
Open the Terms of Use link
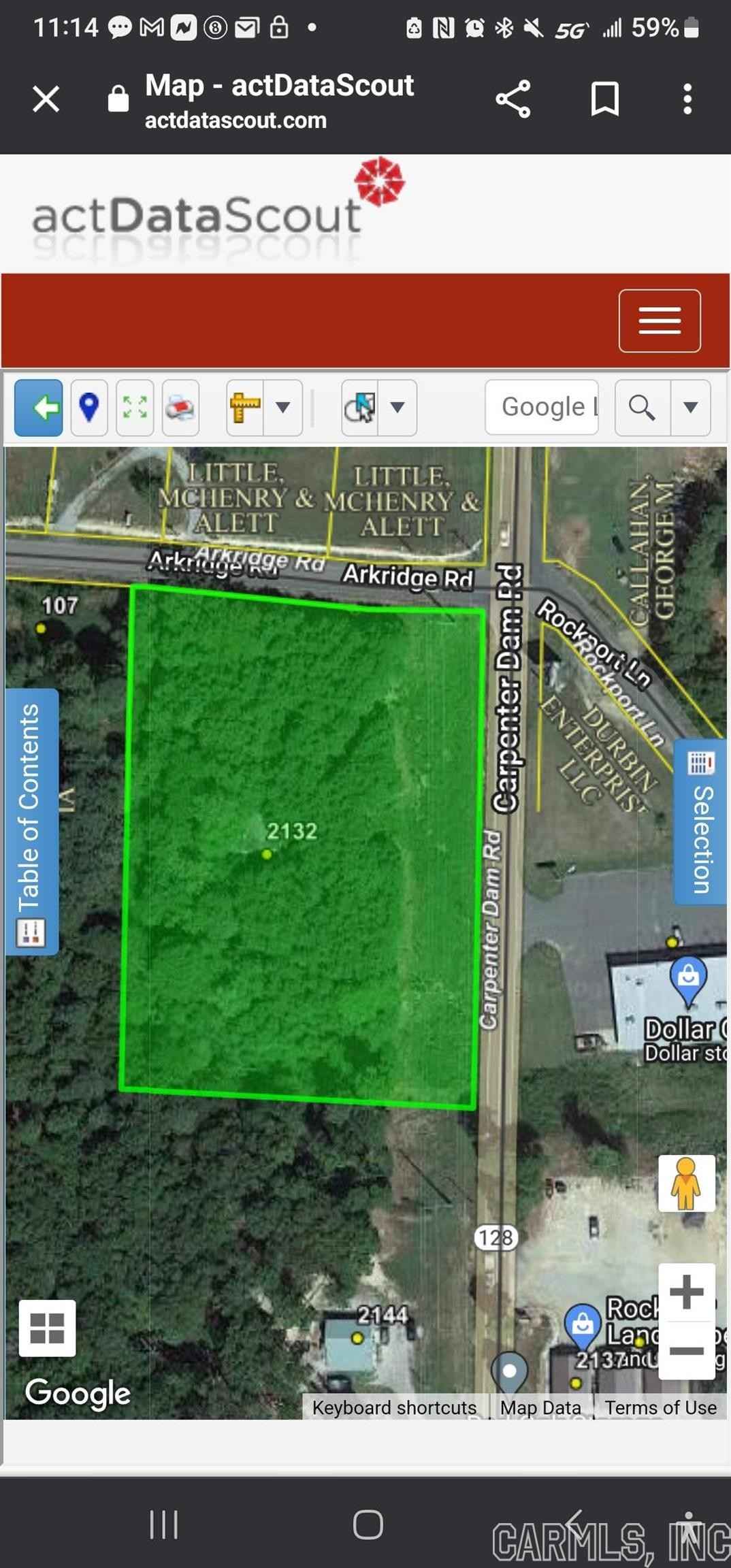(660, 1407)
